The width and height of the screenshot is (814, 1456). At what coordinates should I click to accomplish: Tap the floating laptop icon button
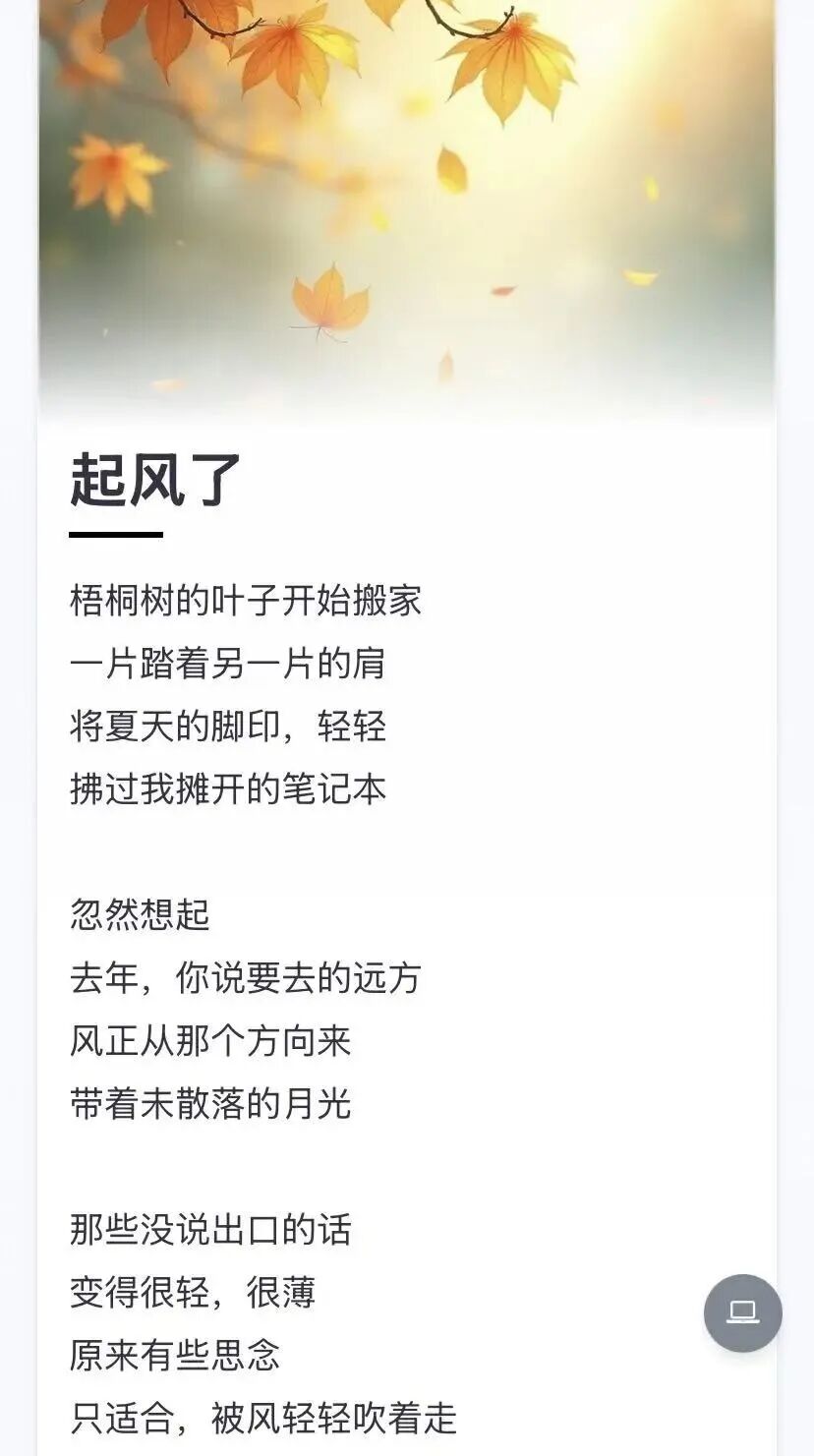click(x=742, y=1312)
